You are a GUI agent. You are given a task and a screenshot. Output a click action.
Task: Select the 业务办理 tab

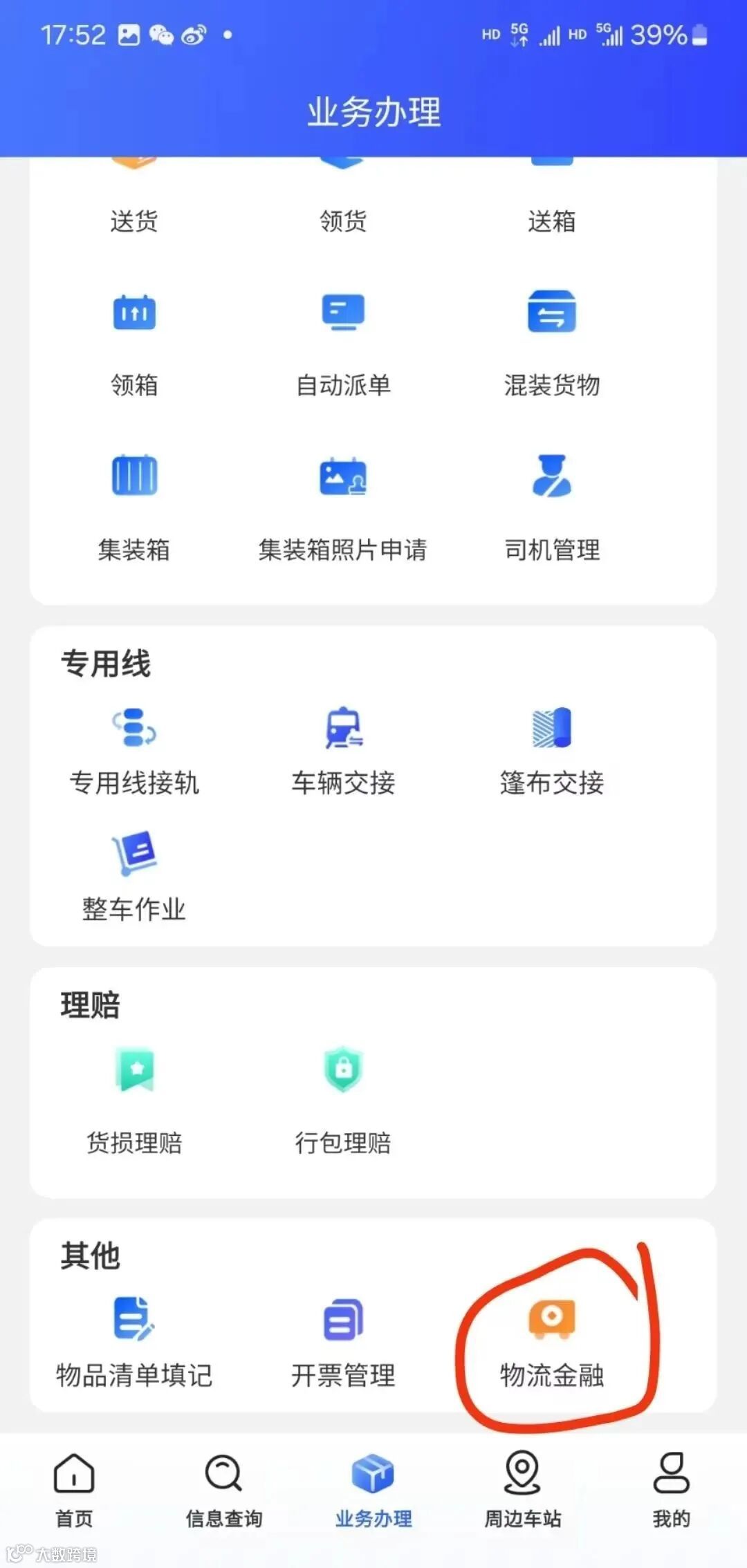[373, 1486]
